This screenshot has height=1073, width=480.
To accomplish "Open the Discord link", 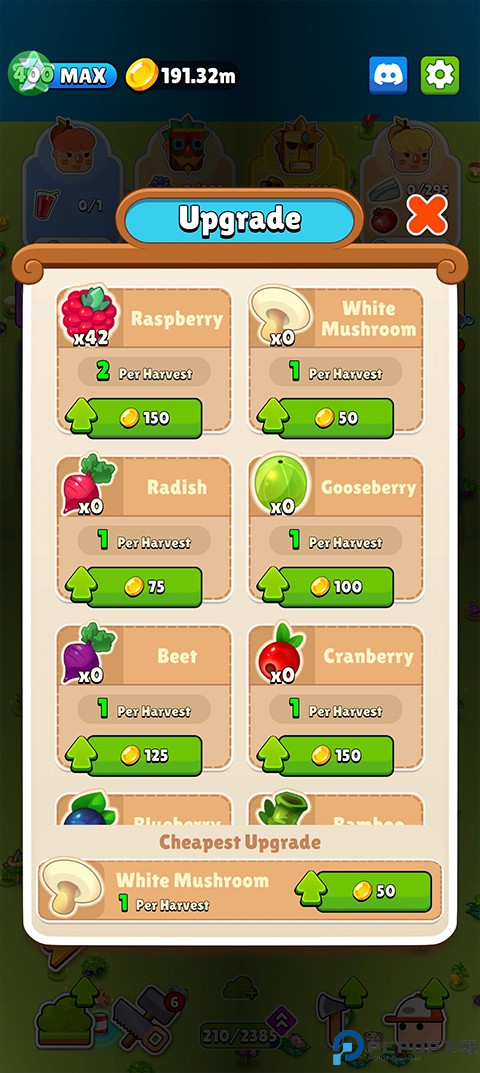I will click(388, 75).
